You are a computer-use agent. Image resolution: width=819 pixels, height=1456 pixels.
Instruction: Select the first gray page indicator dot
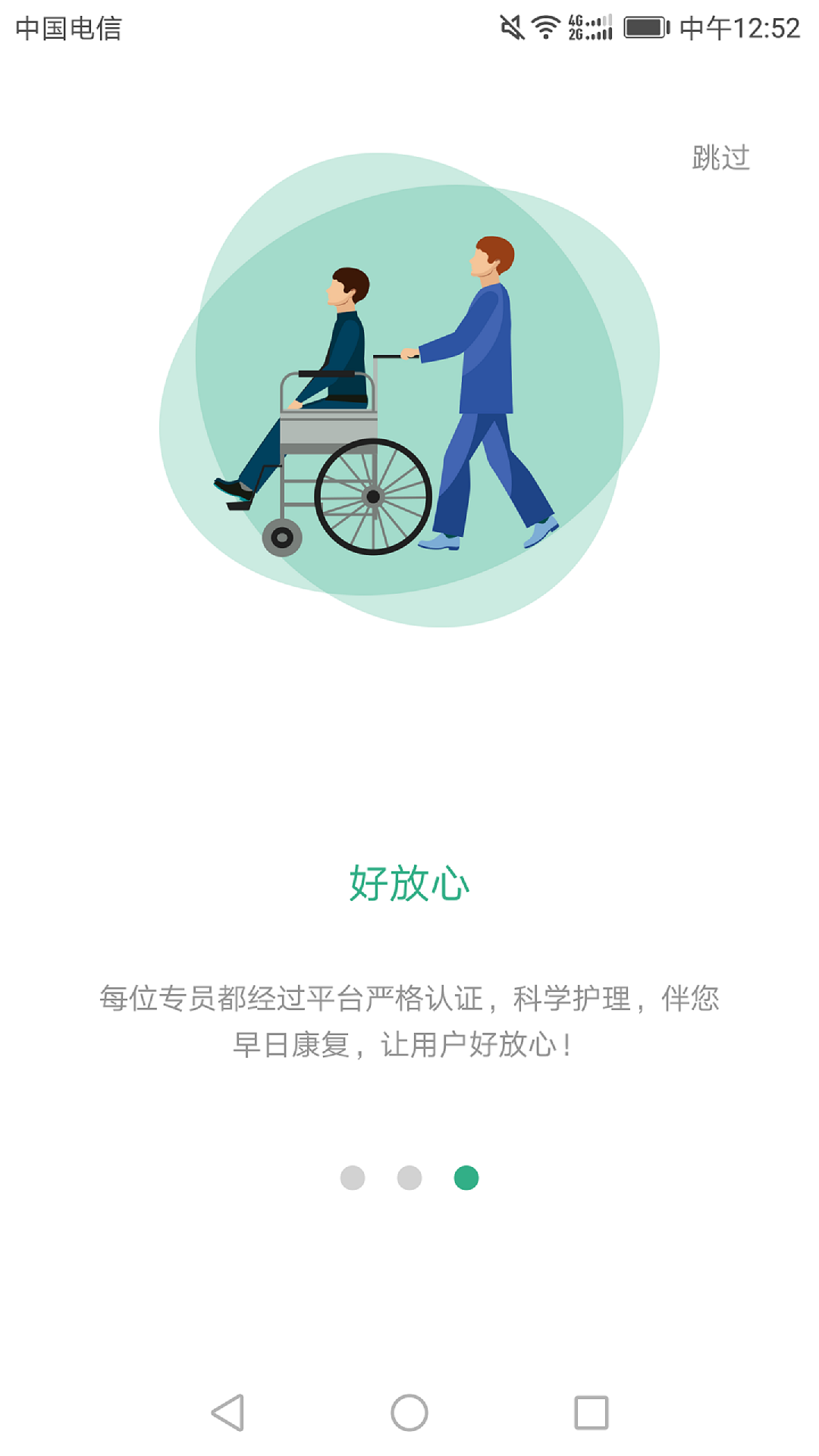[353, 1178]
